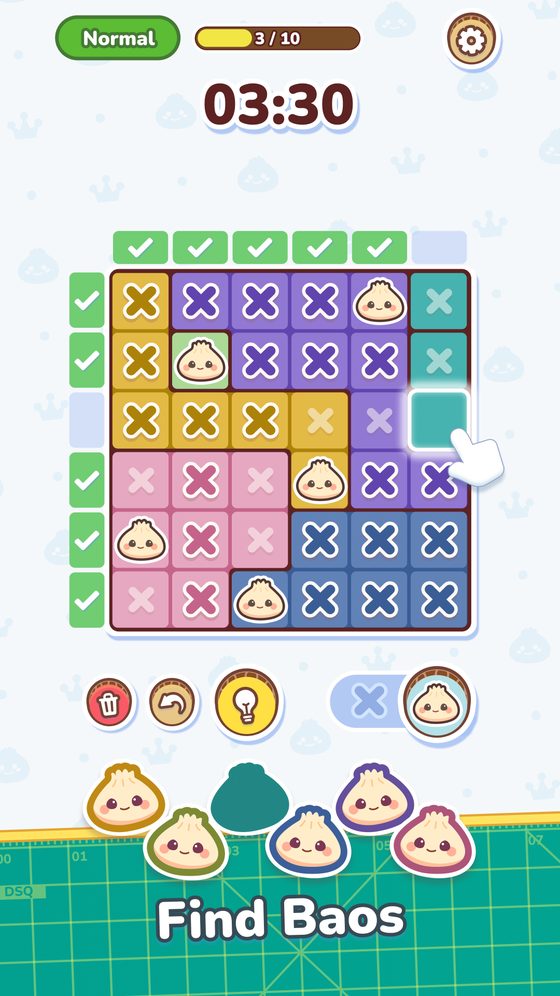Get a hint with the lightbulb

247,704
